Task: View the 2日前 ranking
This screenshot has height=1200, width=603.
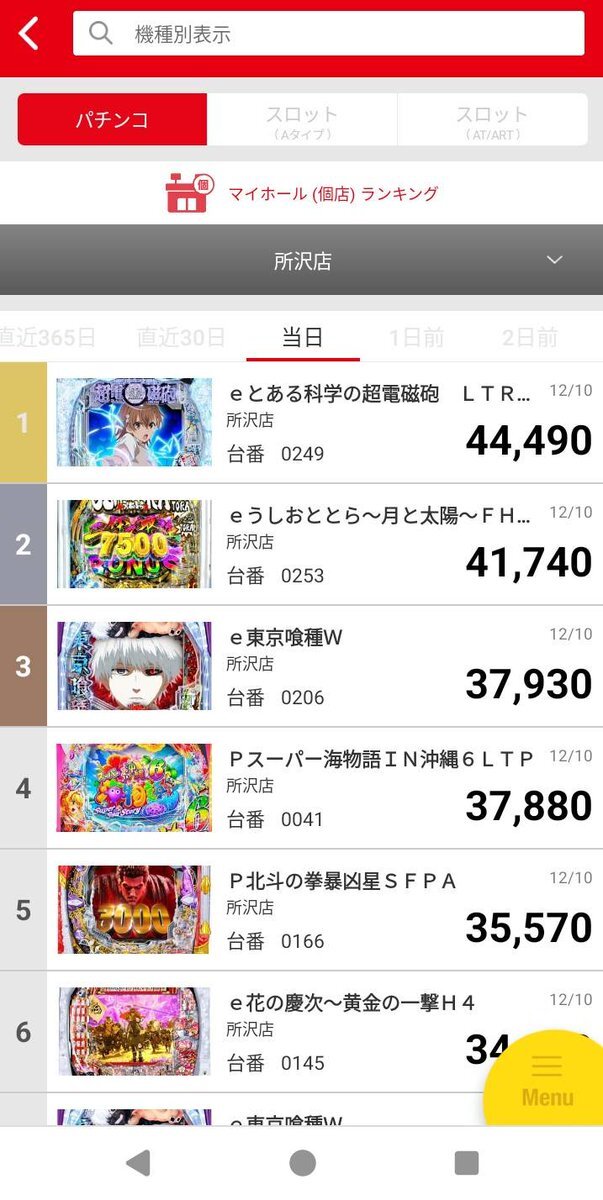Action: tap(530, 337)
